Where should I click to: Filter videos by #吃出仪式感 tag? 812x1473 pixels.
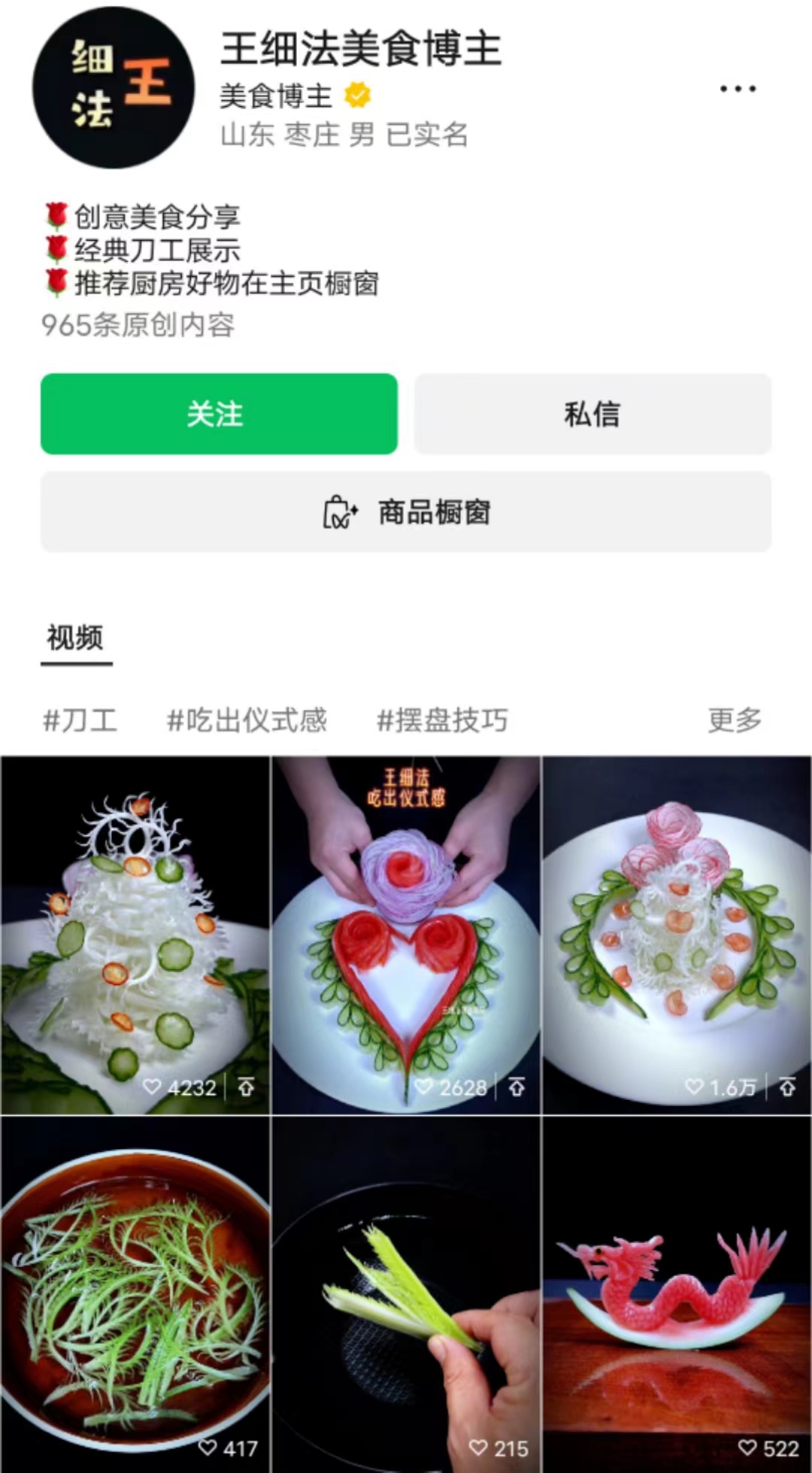247,720
